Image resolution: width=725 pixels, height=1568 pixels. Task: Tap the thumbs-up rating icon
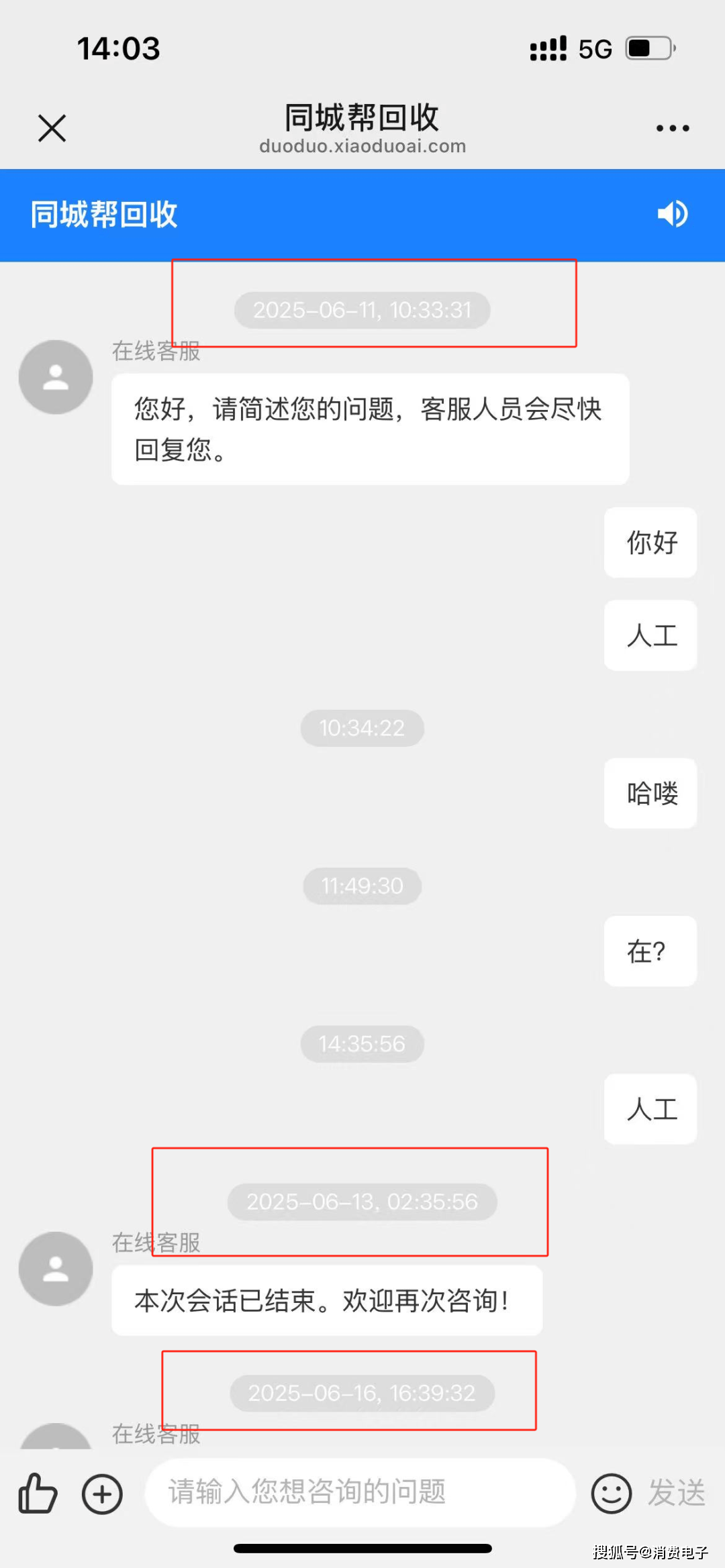click(38, 1494)
